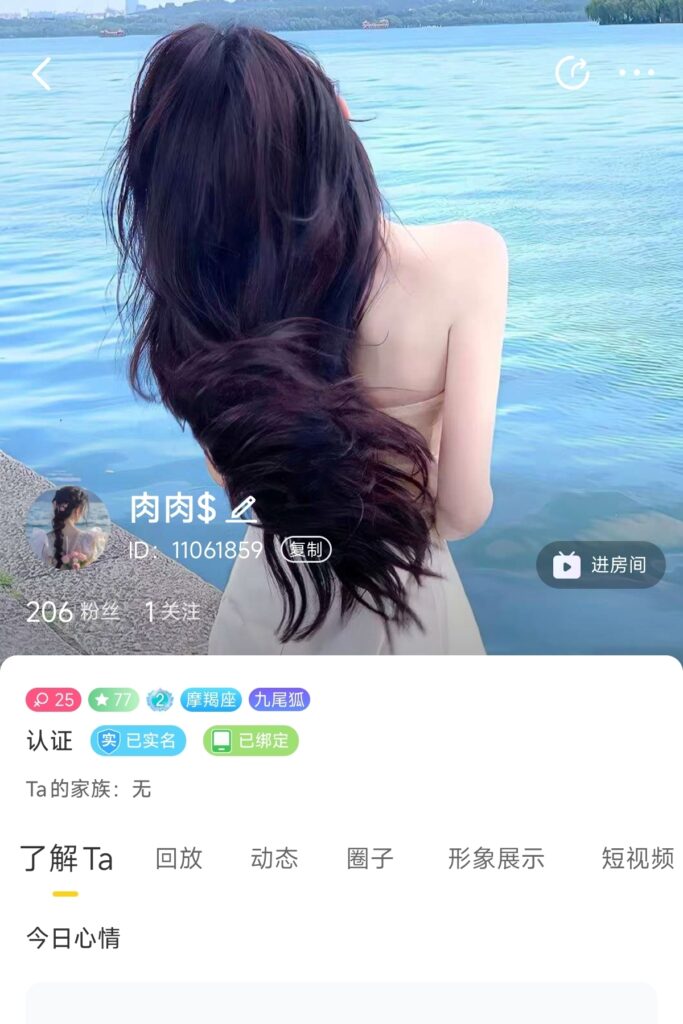Image resolution: width=683 pixels, height=1024 pixels.
Task: Open the three-dot overflow menu
Action: (x=636, y=73)
